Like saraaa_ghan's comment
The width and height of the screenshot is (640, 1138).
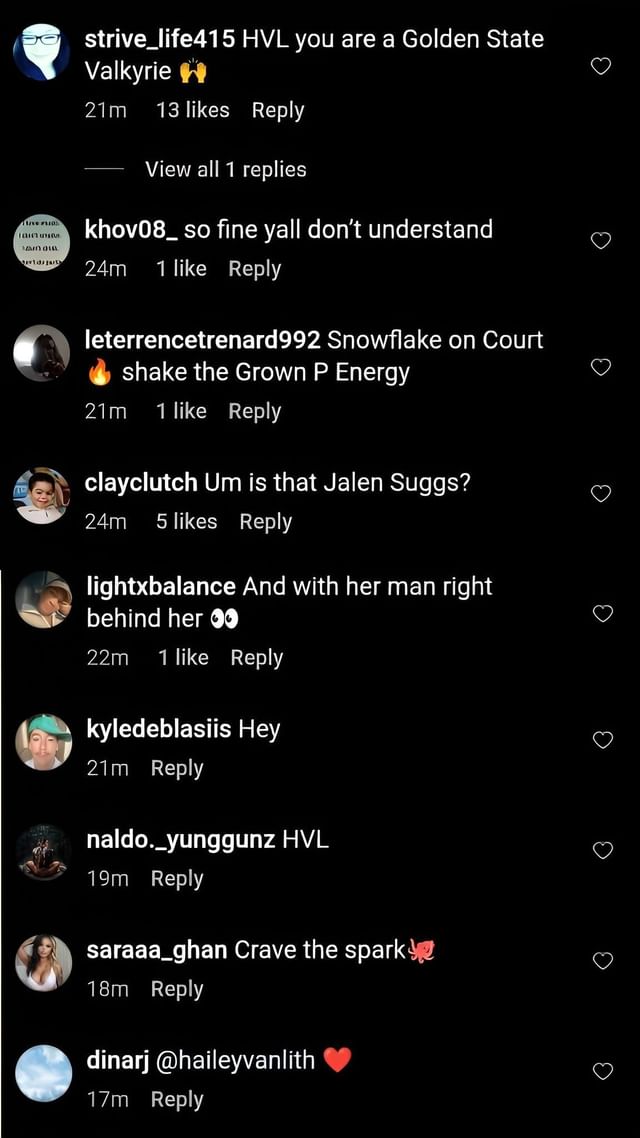(x=602, y=961)
